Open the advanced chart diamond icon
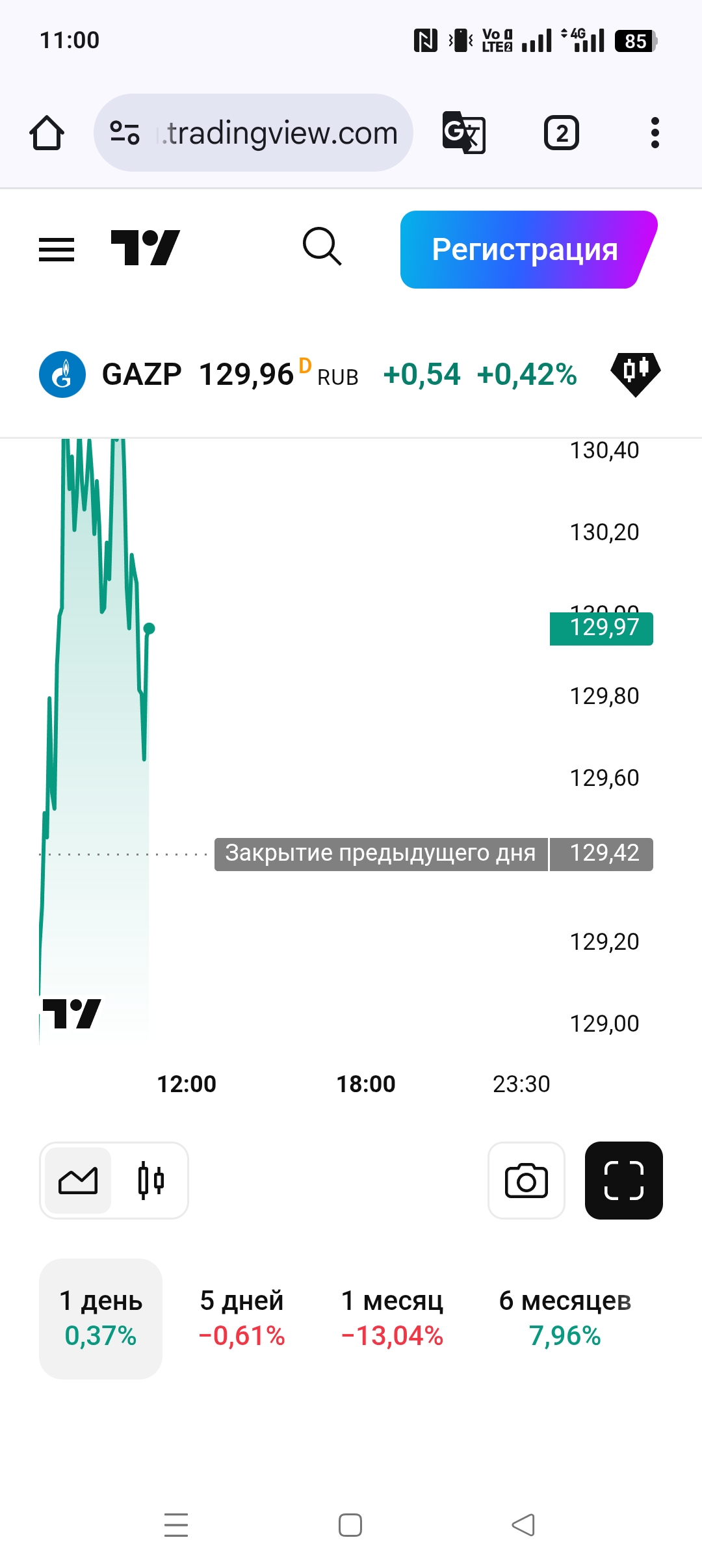 (635, 374)
